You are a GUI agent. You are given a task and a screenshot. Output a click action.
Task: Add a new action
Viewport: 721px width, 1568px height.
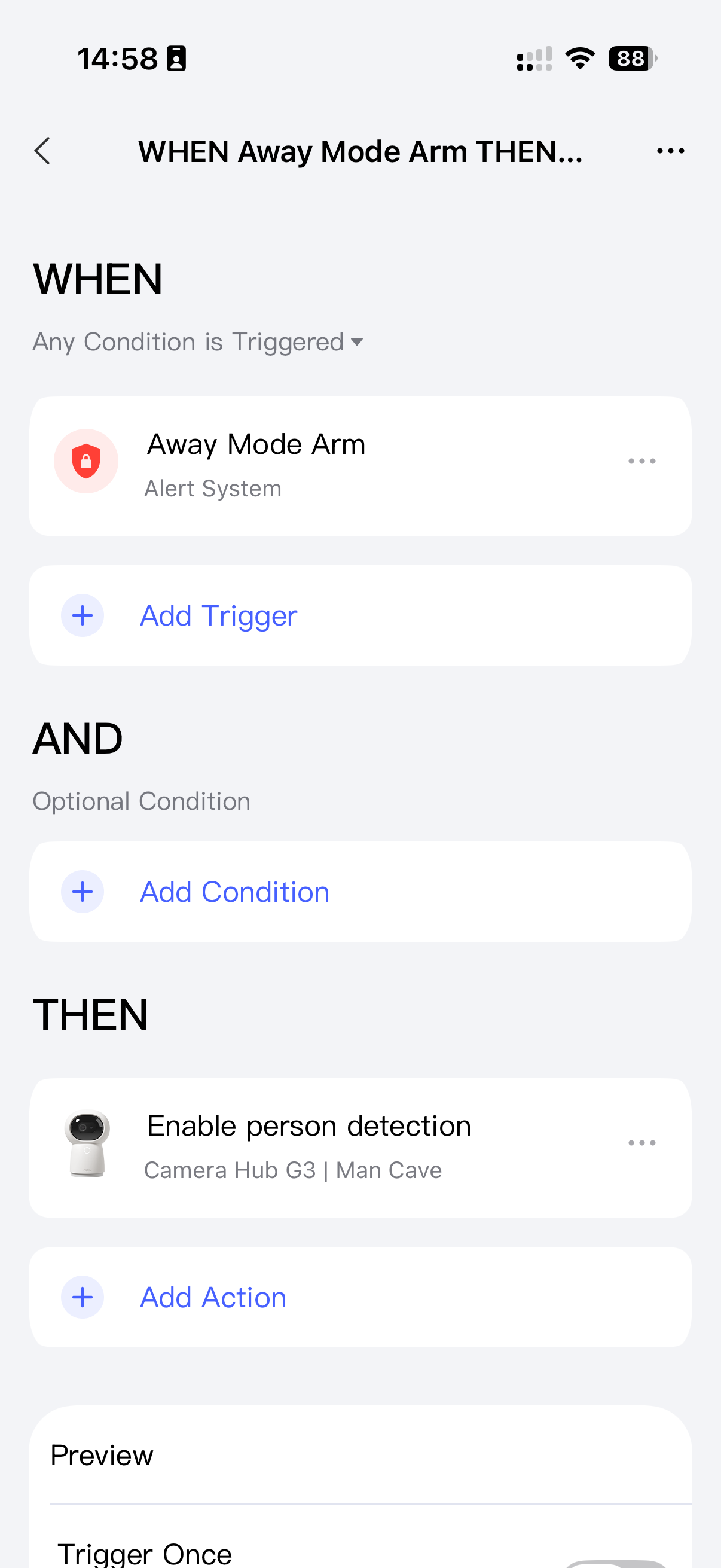[x=213, y=1297]
